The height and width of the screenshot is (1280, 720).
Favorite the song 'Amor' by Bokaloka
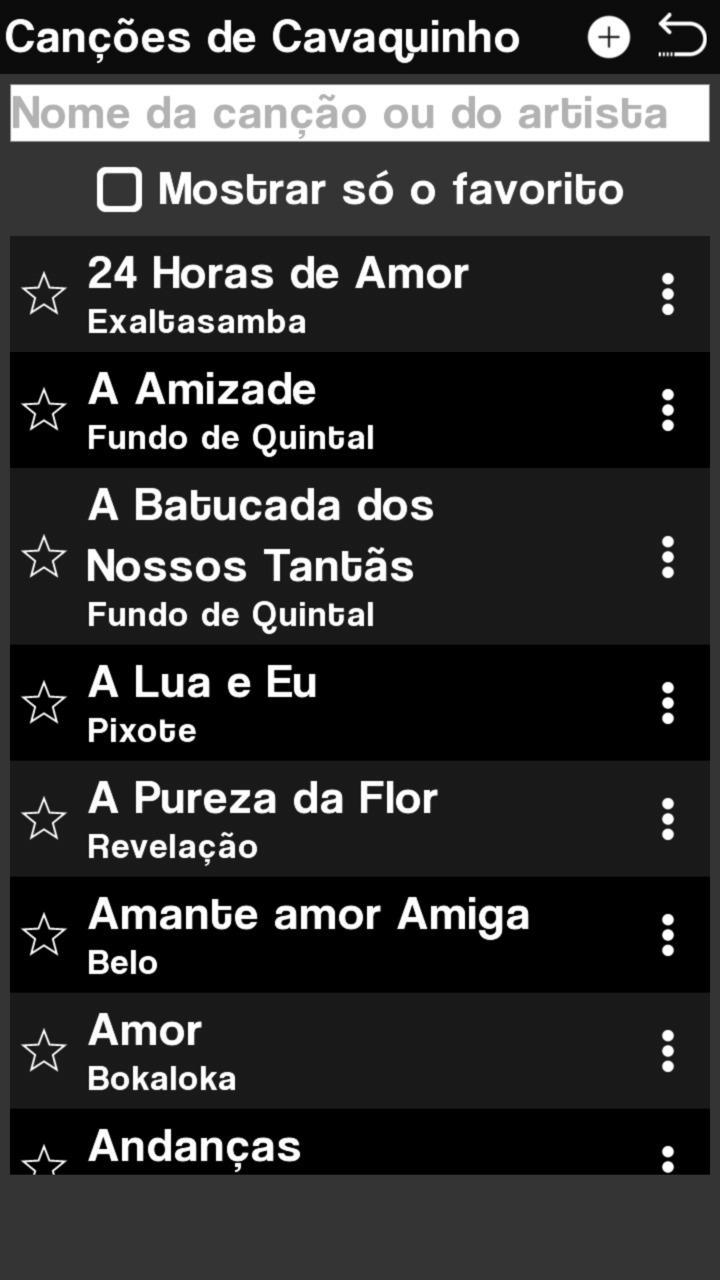pos(44,1050)
